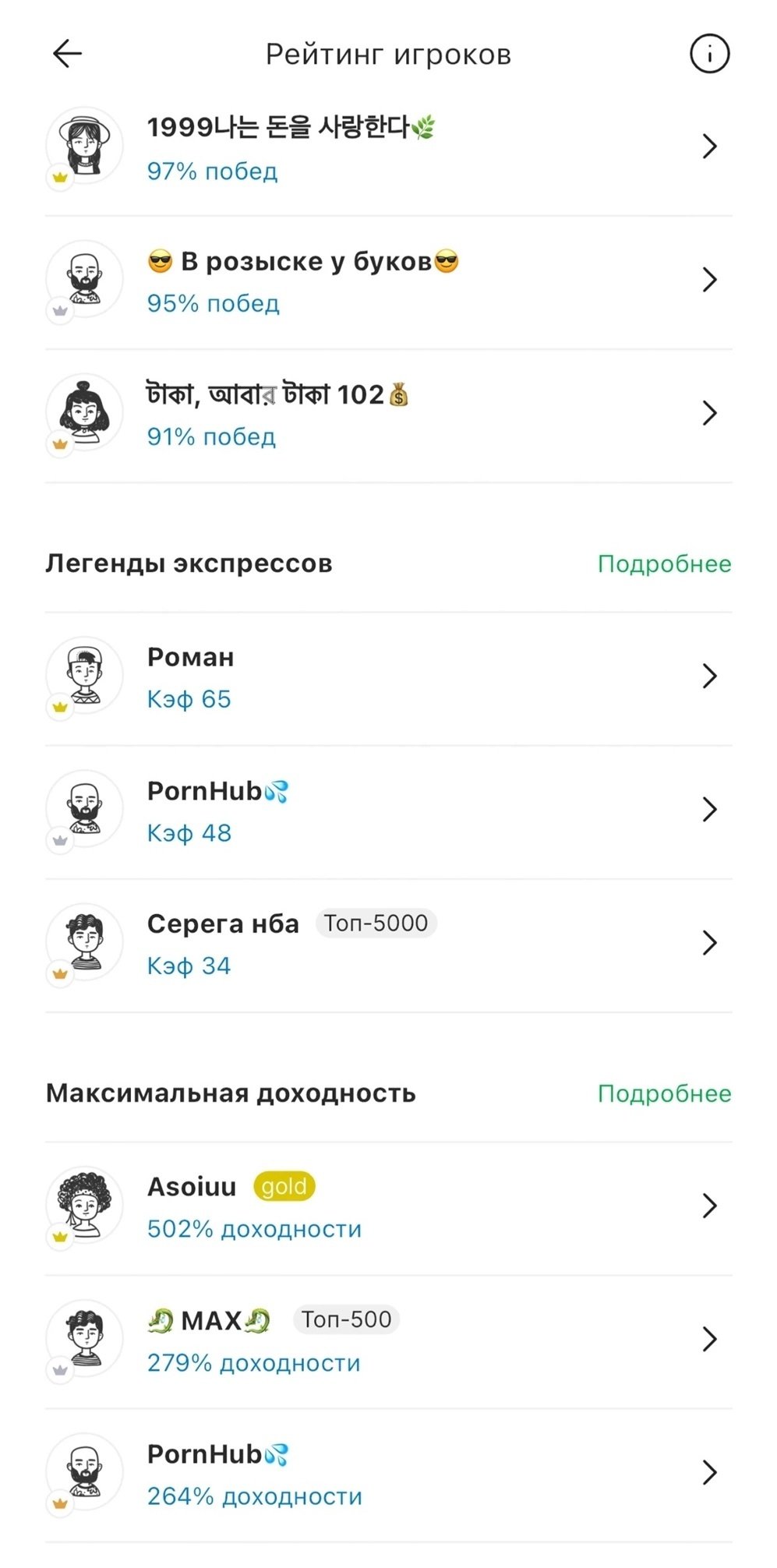Open Asoiuu's profile with 502% доходности
The width and height of the screenshot is (777, 1568).
(388, 1206)
